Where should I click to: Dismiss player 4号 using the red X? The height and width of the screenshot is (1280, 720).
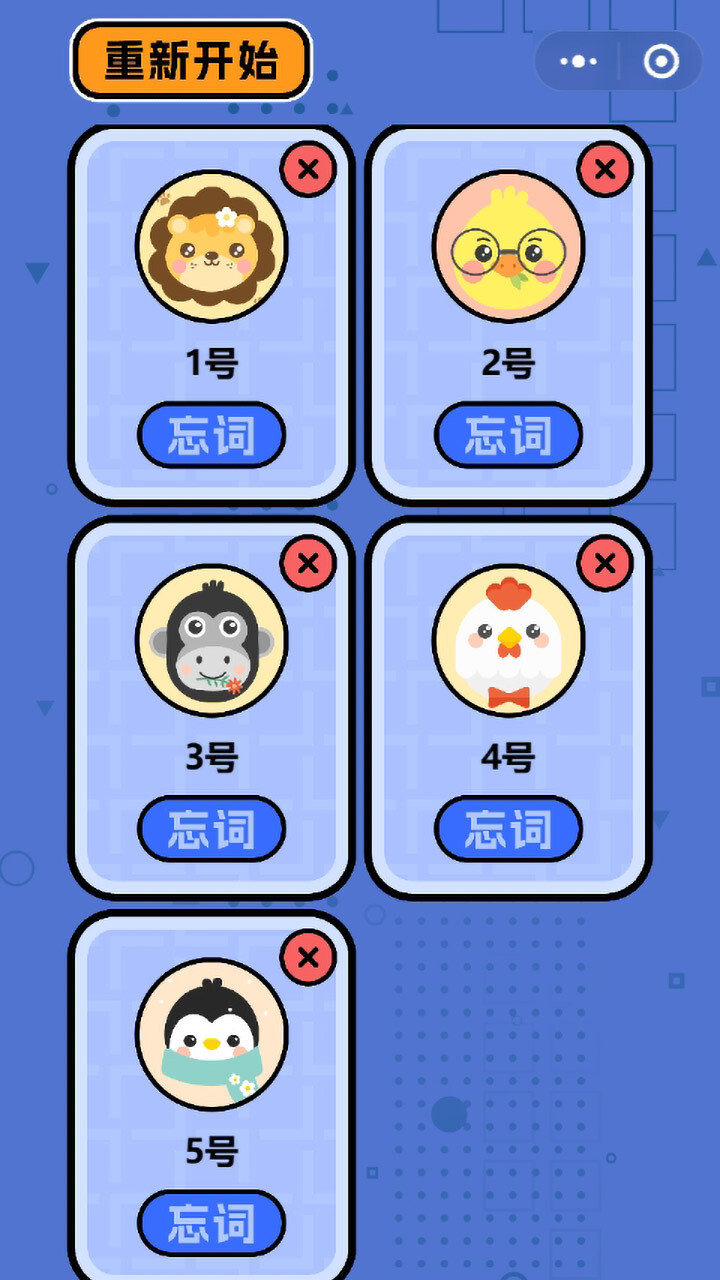click(605, 564)
